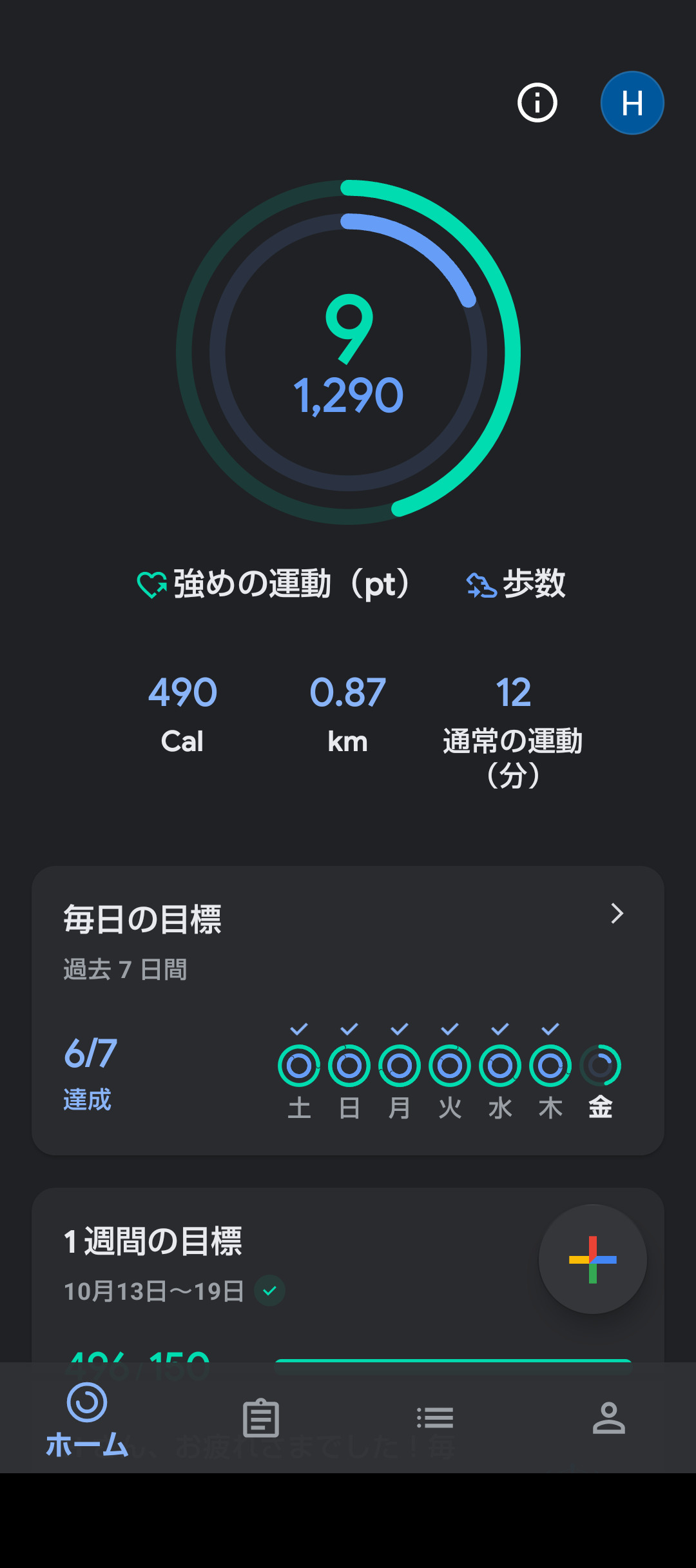Tap the colorful plus add button
The width and height of the screenshot is (696, 1568).
(592, 1259)
